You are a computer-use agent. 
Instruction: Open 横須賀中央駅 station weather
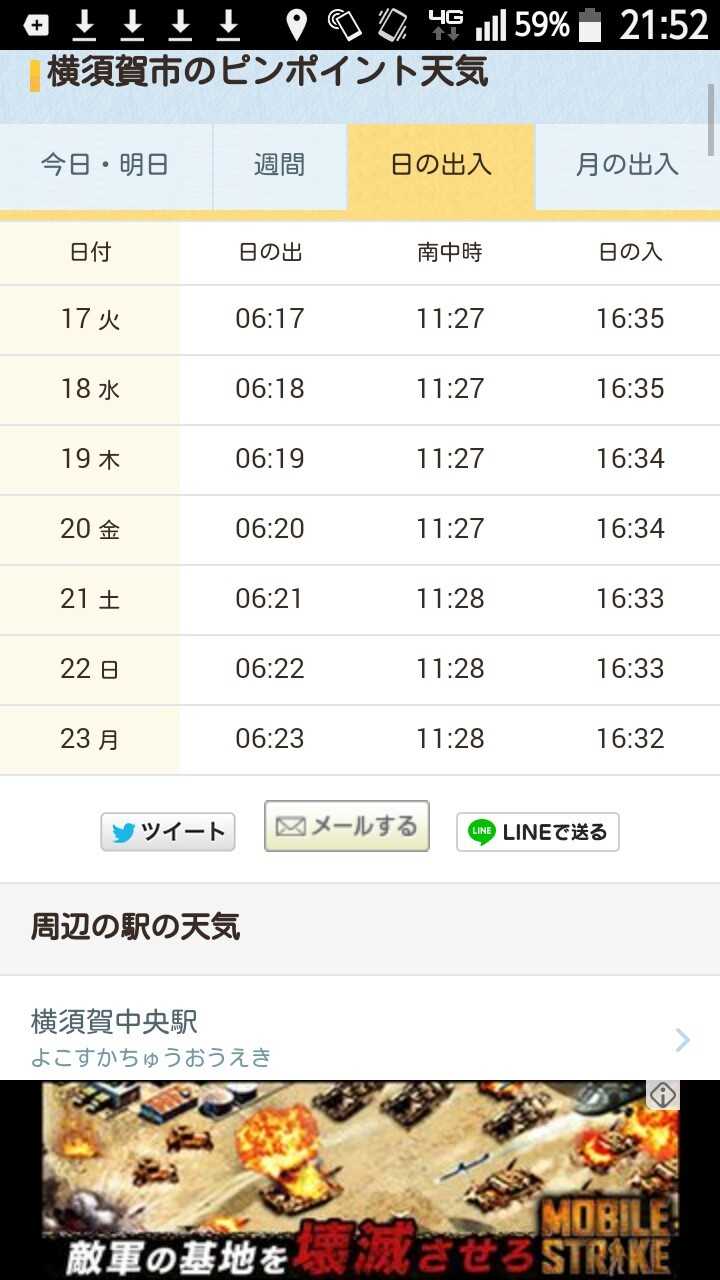[360, 1035]
